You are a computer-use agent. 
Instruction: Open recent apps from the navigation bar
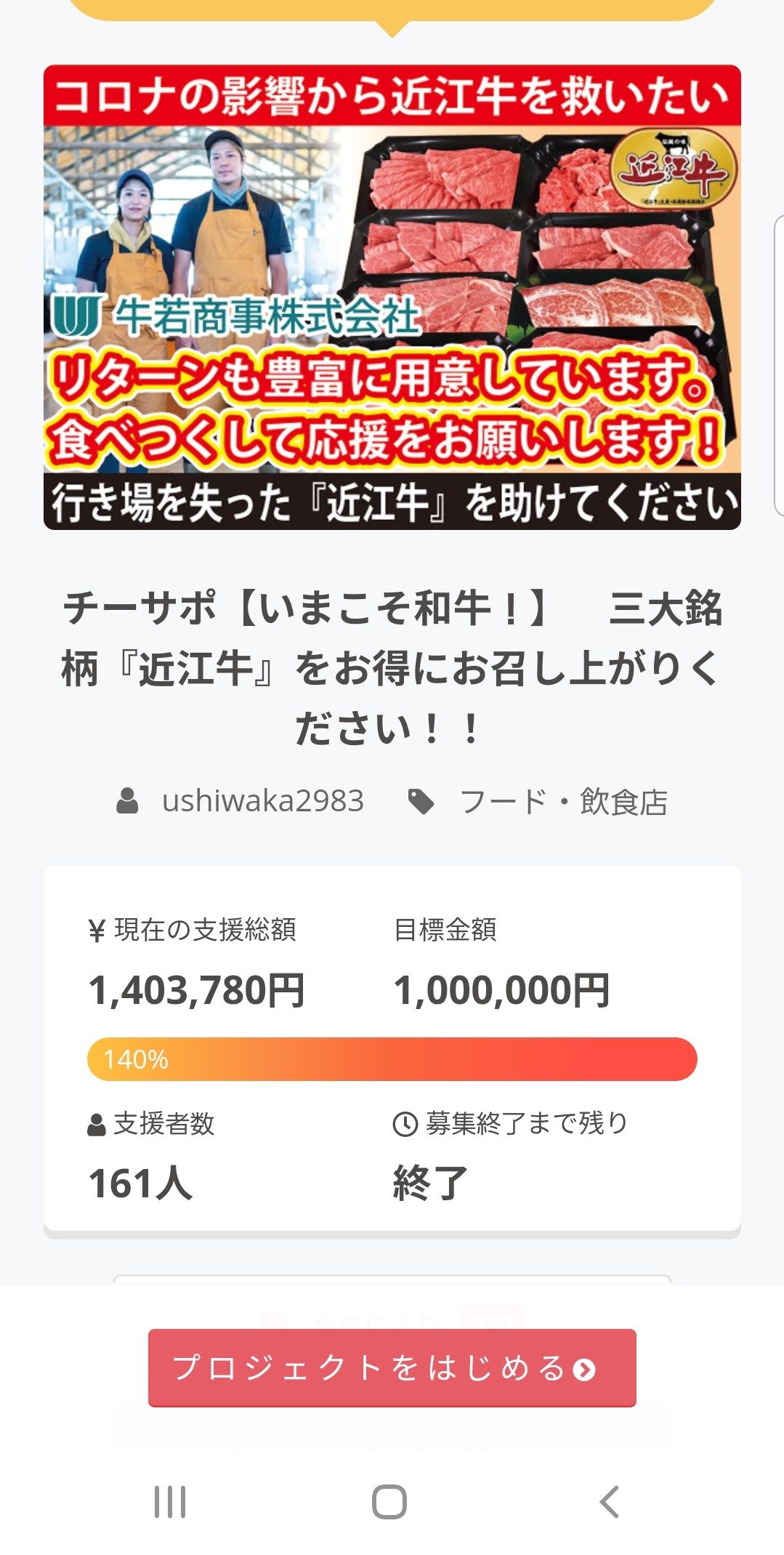tap(170, 1502)
